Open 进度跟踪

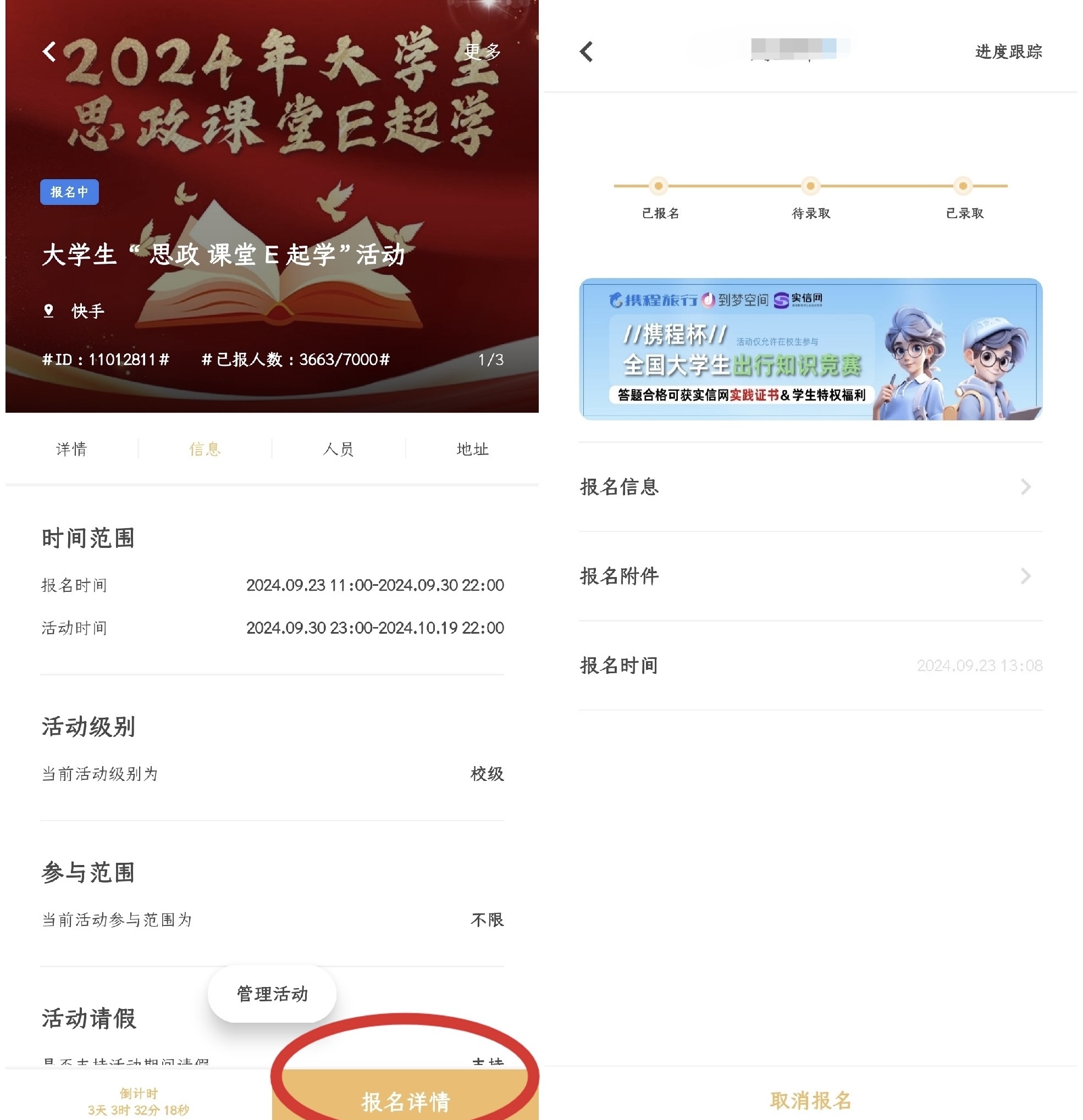tap(1008, 52)
